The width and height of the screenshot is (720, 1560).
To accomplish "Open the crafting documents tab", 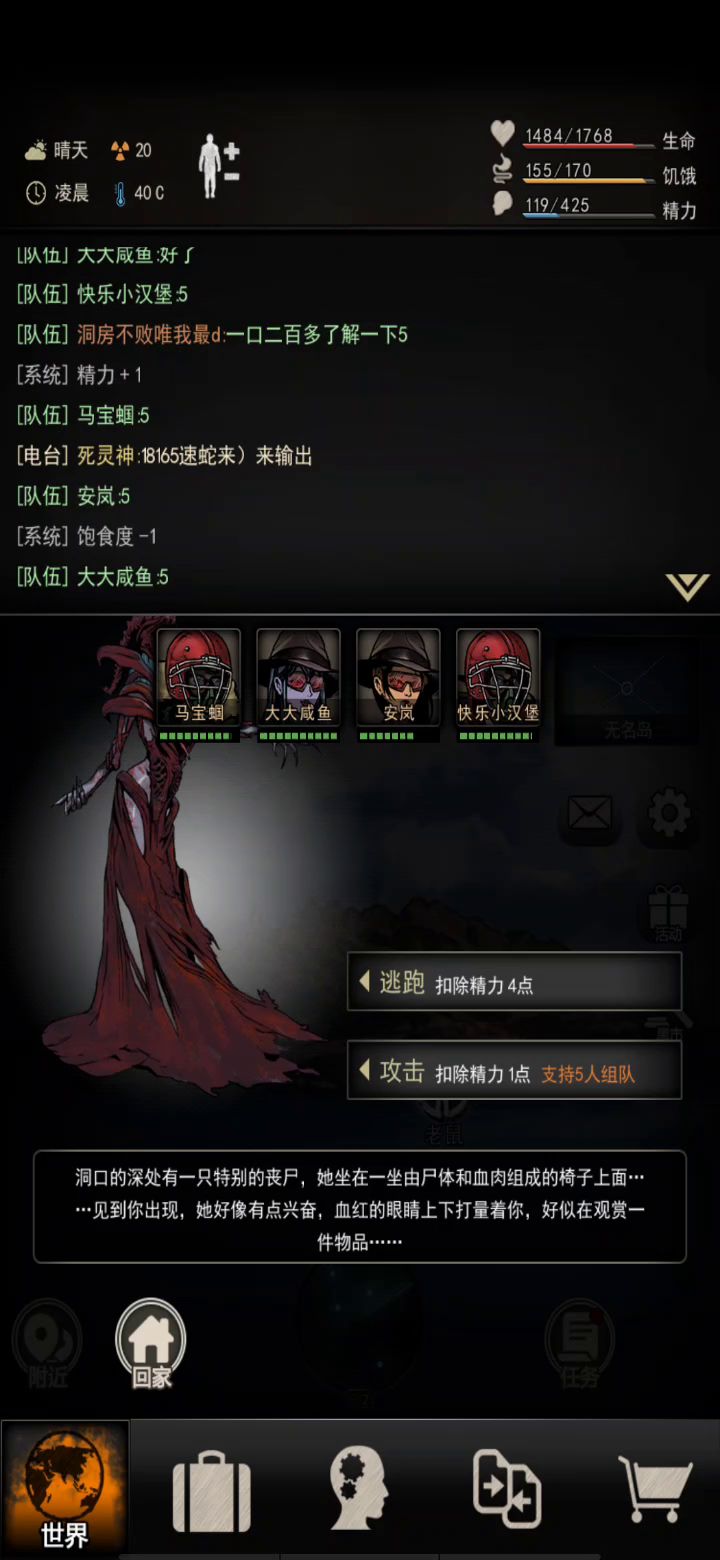I will (507, 1488).
